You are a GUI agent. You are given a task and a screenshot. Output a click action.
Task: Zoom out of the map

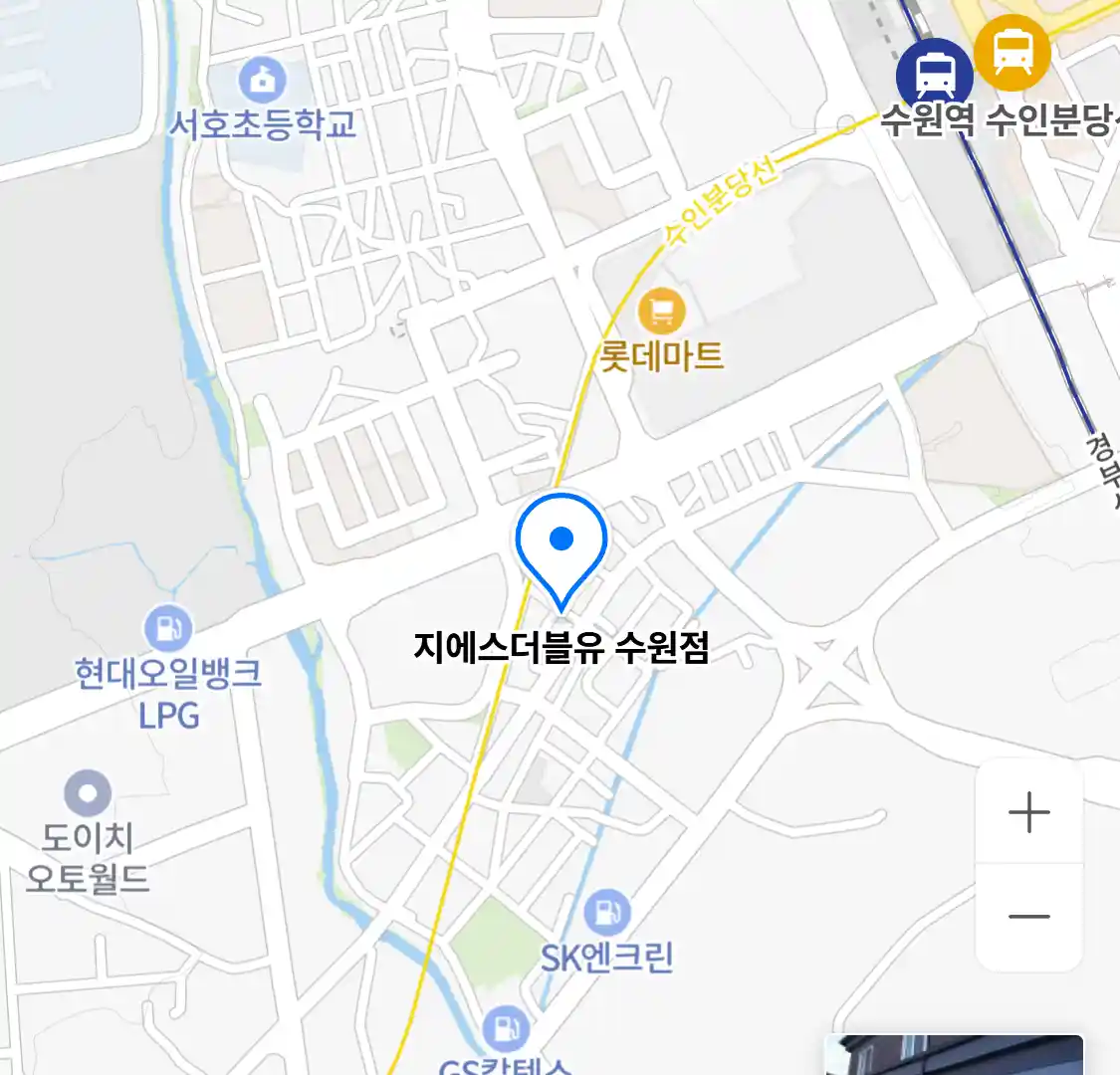[1028, 917]
